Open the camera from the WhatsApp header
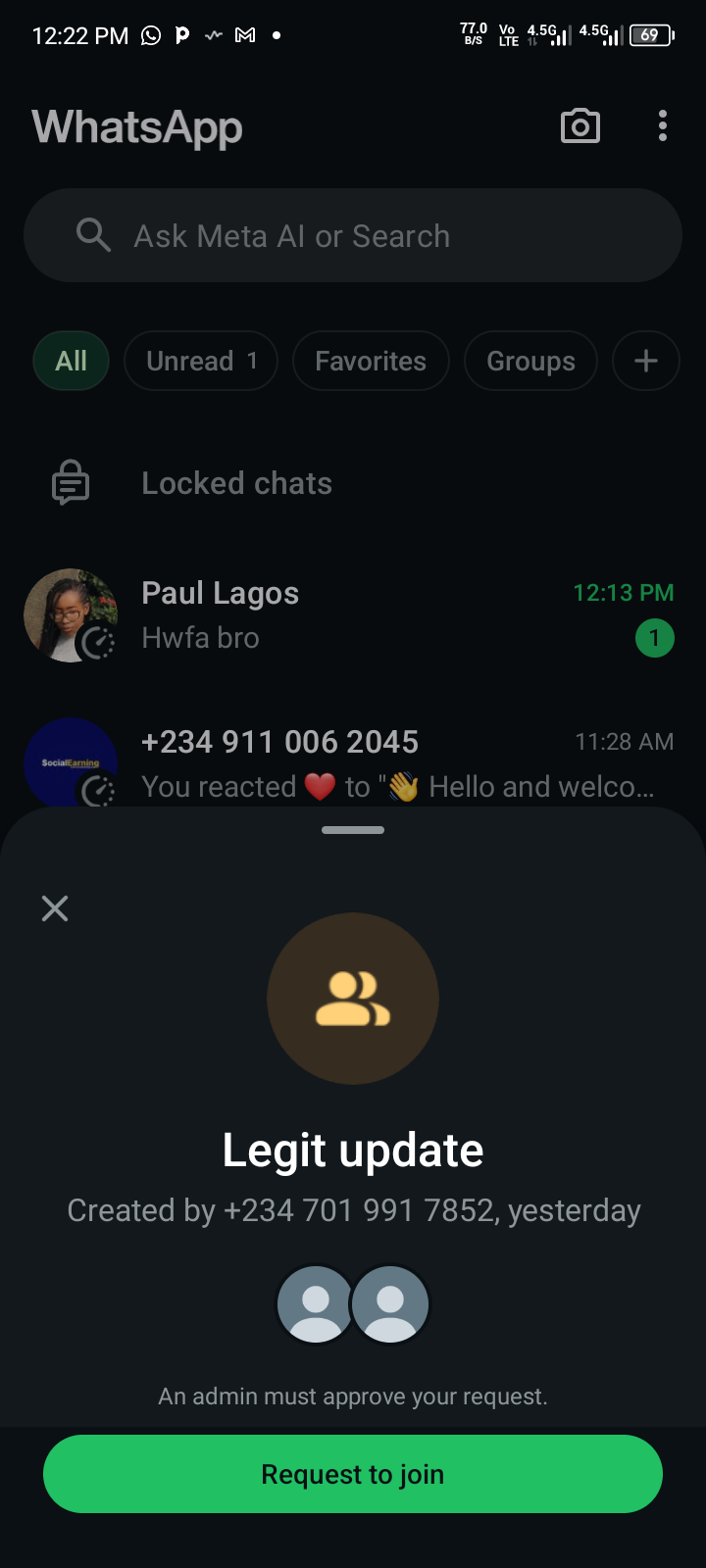The width and height of the screenshot is (706, 1568). coord(580,126)
